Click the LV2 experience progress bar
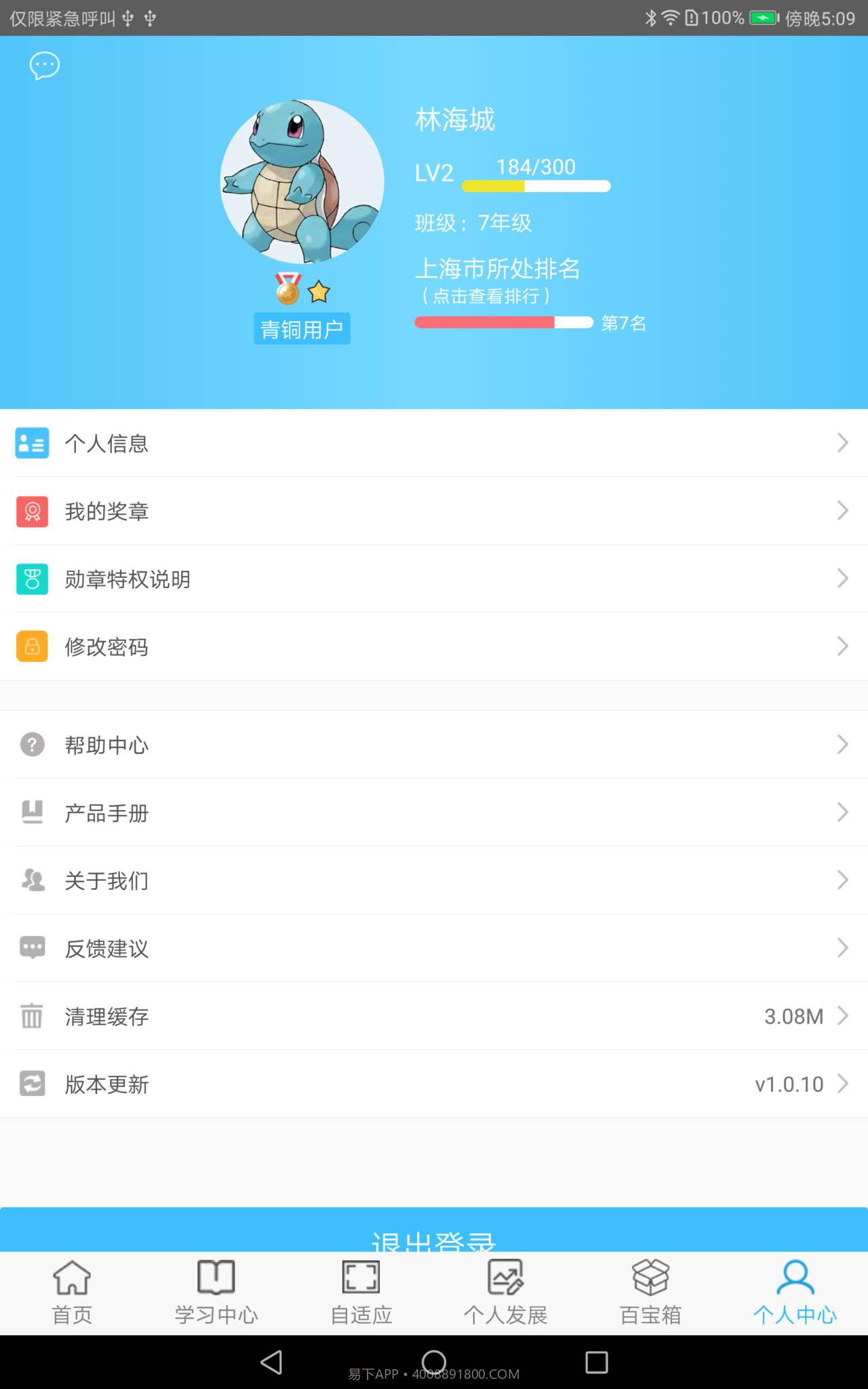Image resolution: width=868 pixels, height=1389 pixels. [x=535, y=185]
